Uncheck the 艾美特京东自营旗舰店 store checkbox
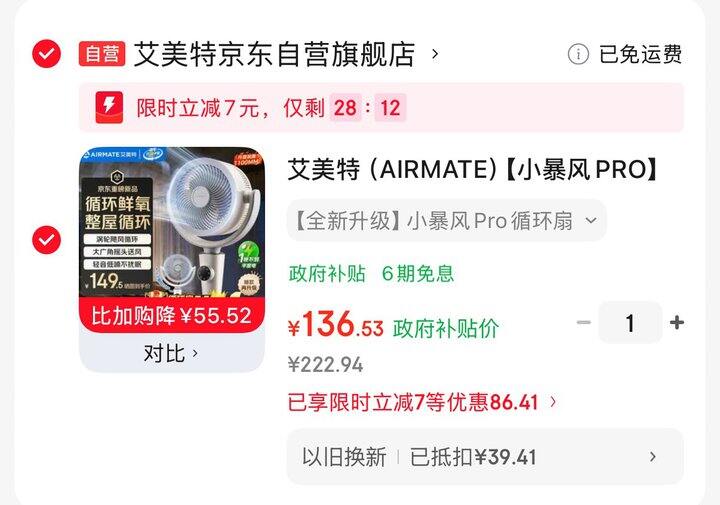The height and width of the screenshot is (505, 720). tap(46, 54)
